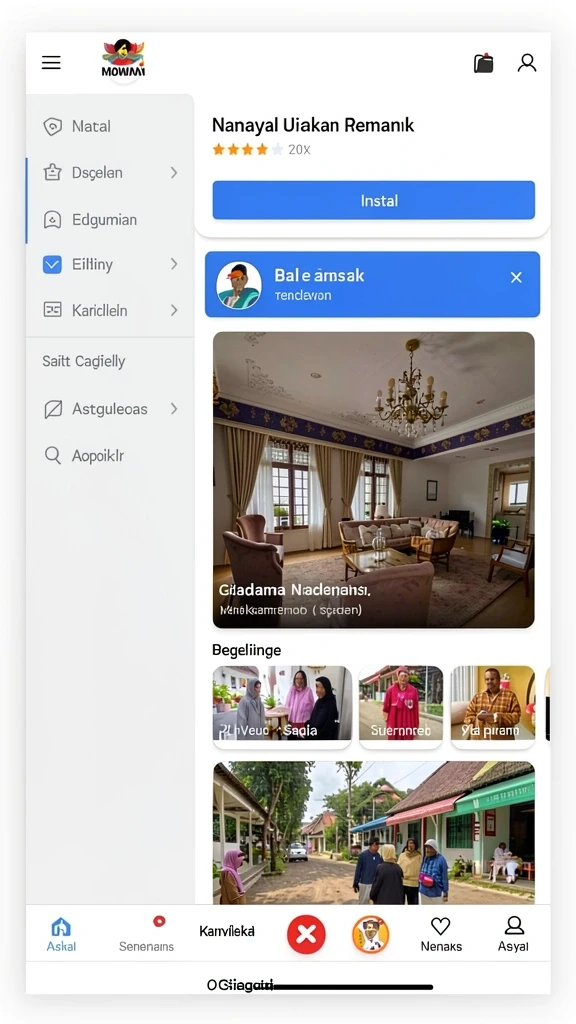The height and width of the screenshot is (1024, 576).
Task: Dismiss the Bal e amsak banner
Action: (516, 278)
